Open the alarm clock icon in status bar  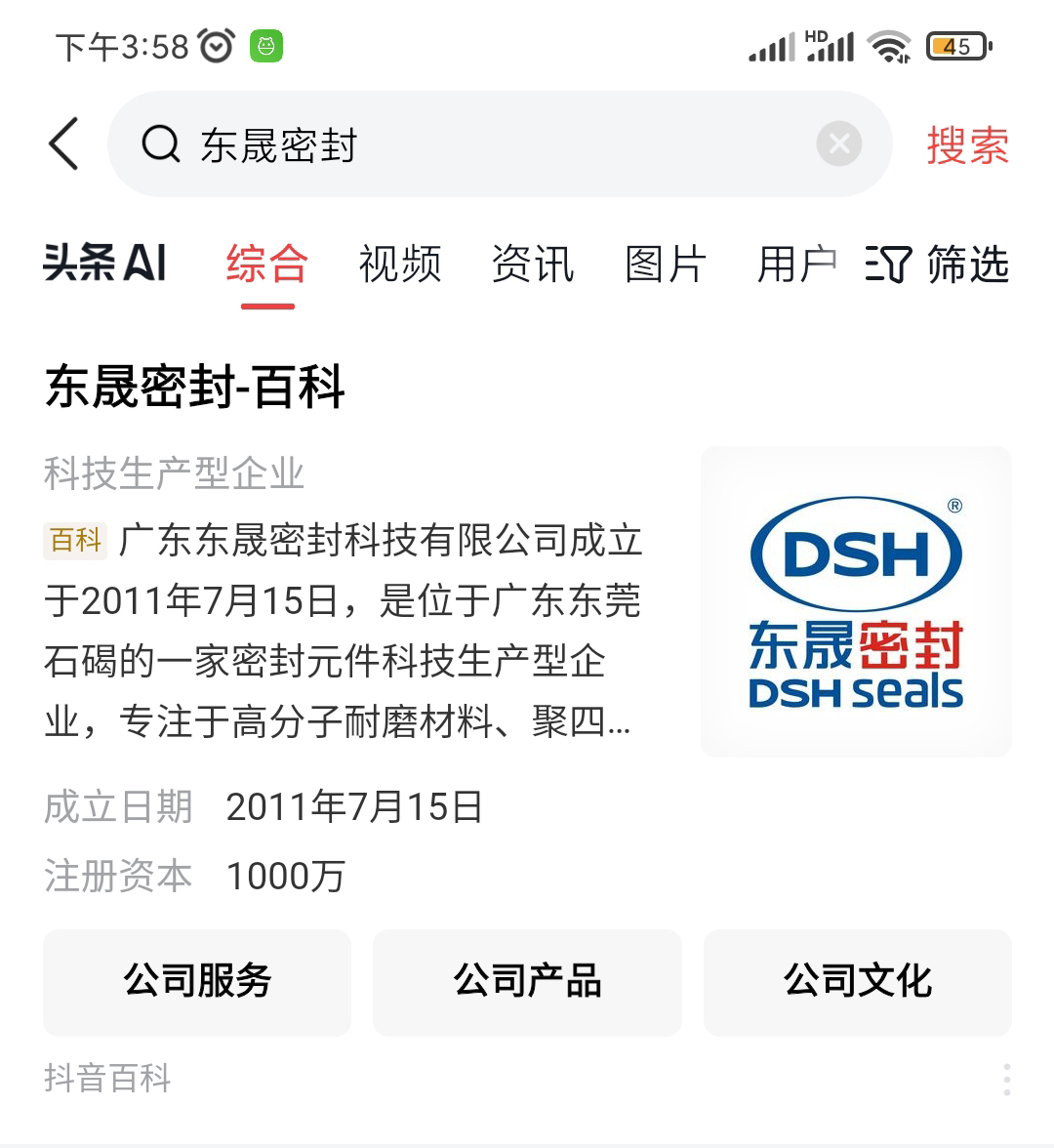click(217, 44)
